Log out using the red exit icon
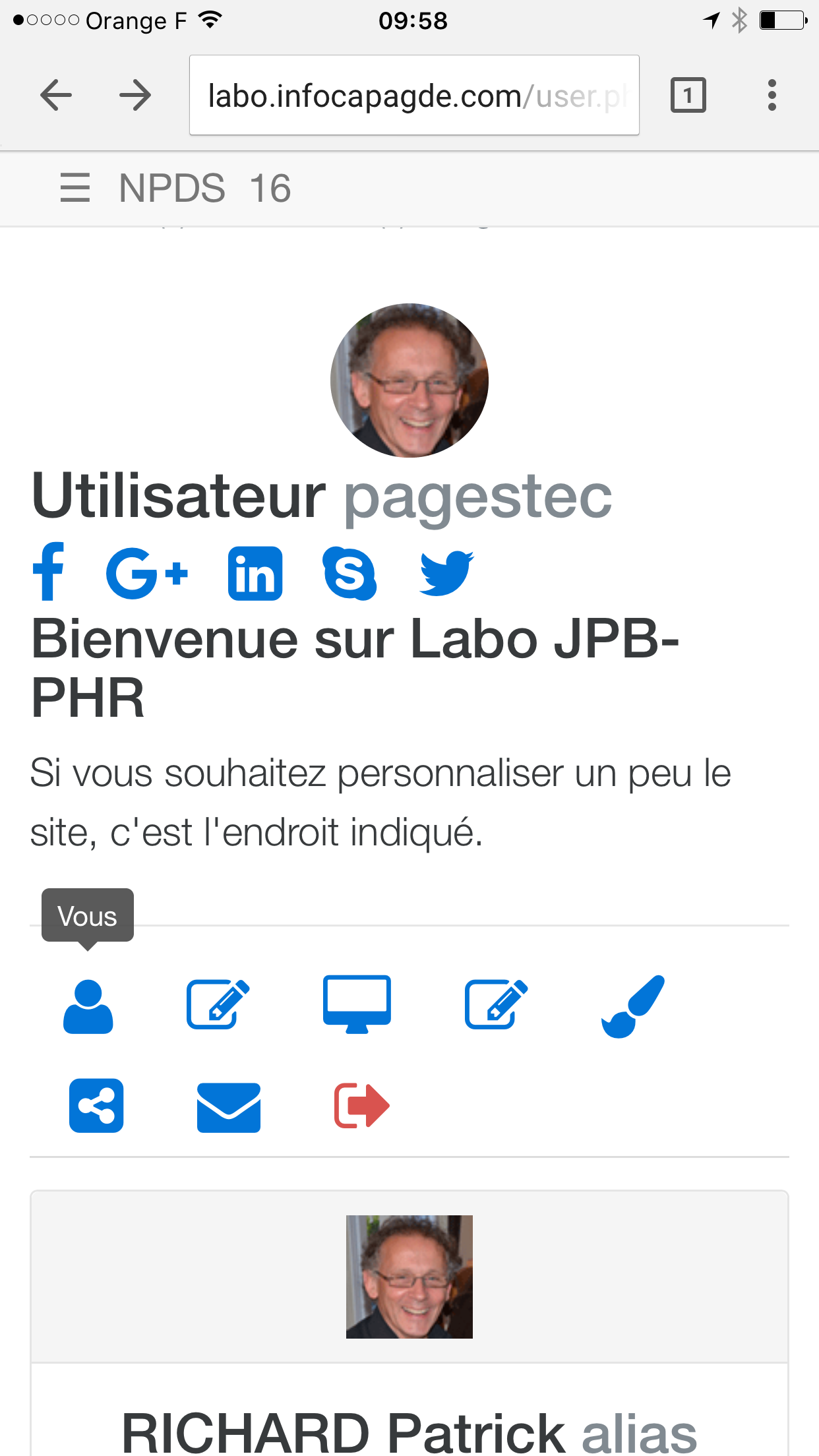 coord(361,1106)
